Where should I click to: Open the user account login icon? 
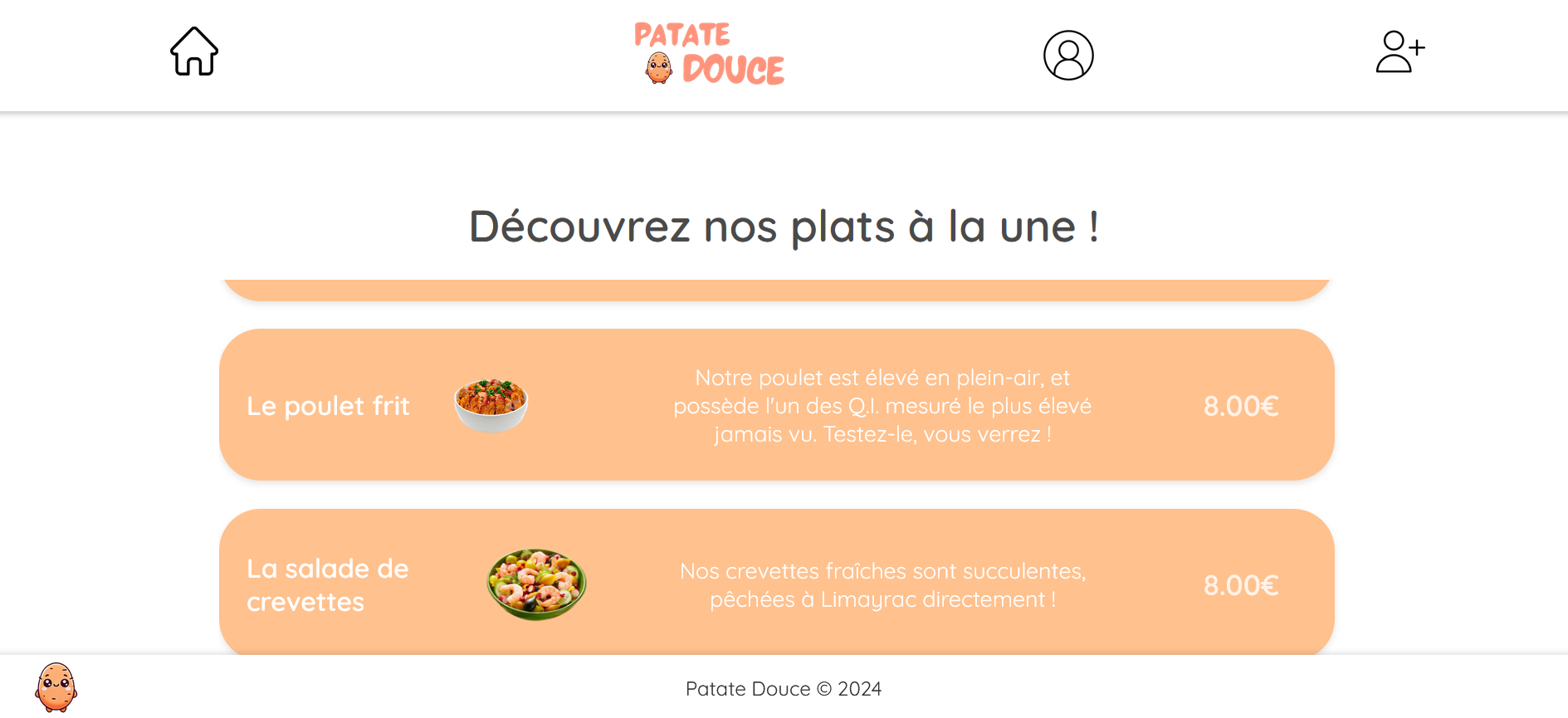1067,56
